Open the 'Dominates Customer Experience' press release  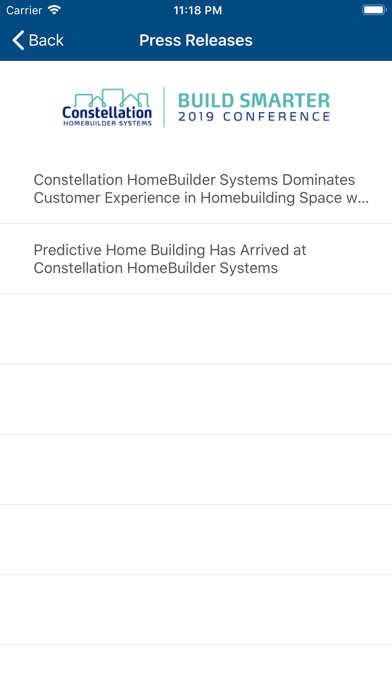[196, 189]
